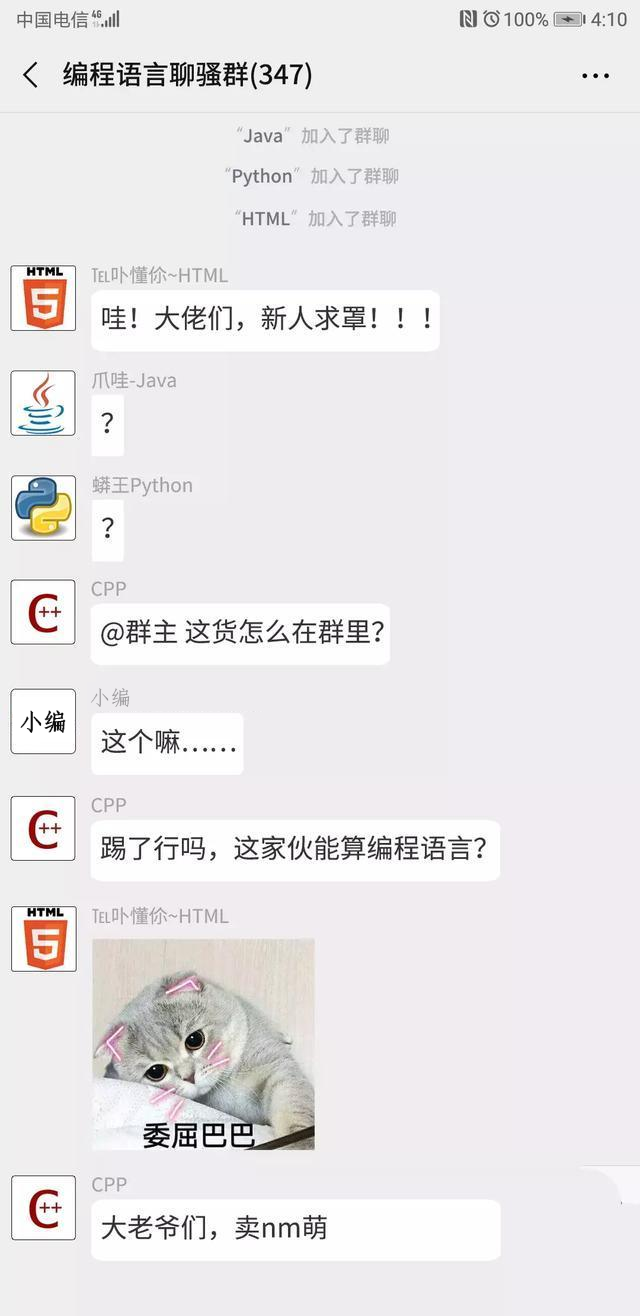Open the 委屈巴巴 cat sticker image
The width and height of the screenshot is (640, 1316).
click(x=203, y=1044)
